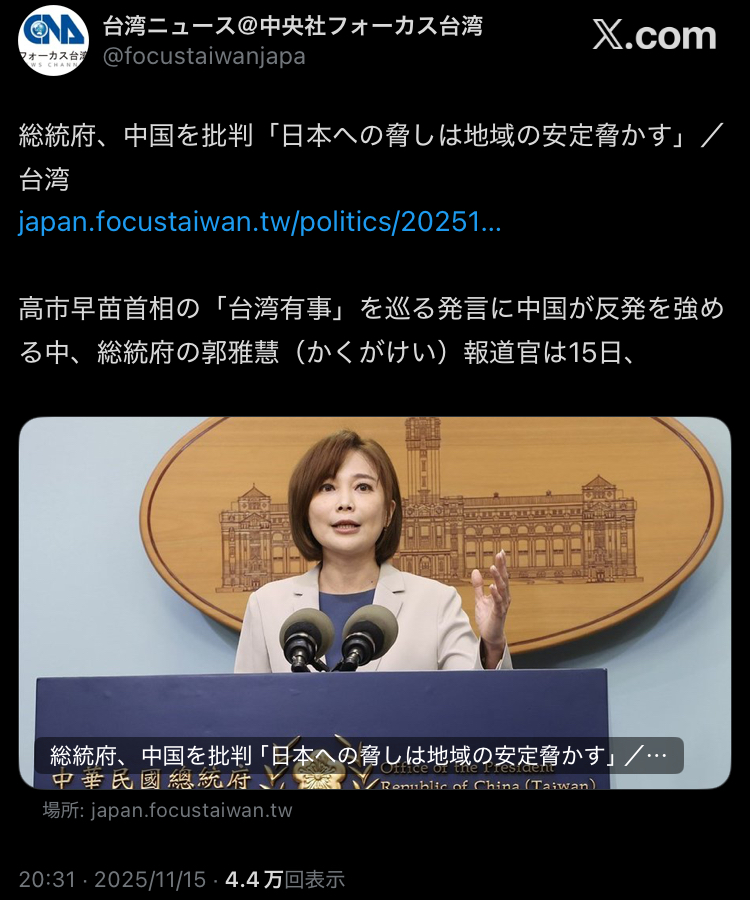
Task: Open the 台湾ニュース profile avatar
Action: [x=53, y=41]
